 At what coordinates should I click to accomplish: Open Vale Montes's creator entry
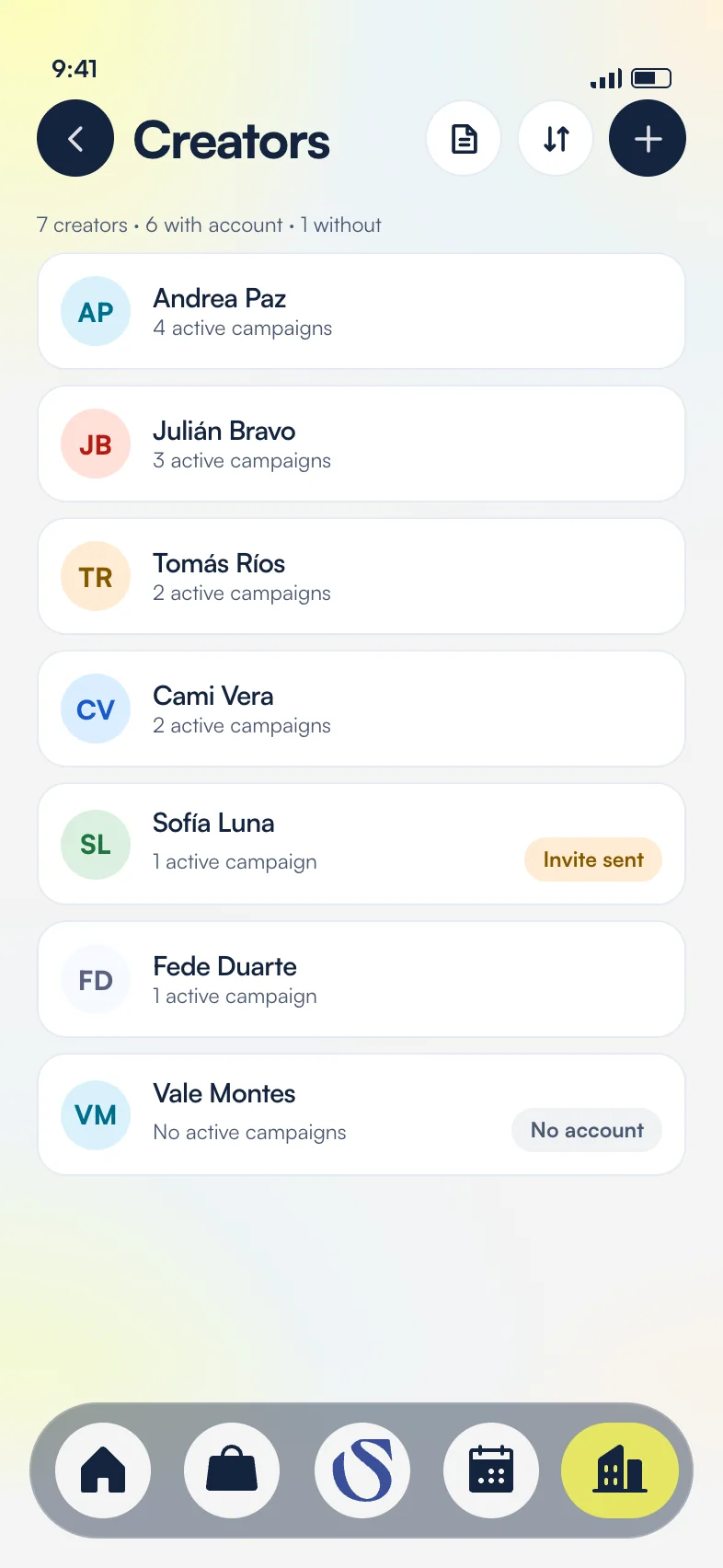[x=361, y=1114]
